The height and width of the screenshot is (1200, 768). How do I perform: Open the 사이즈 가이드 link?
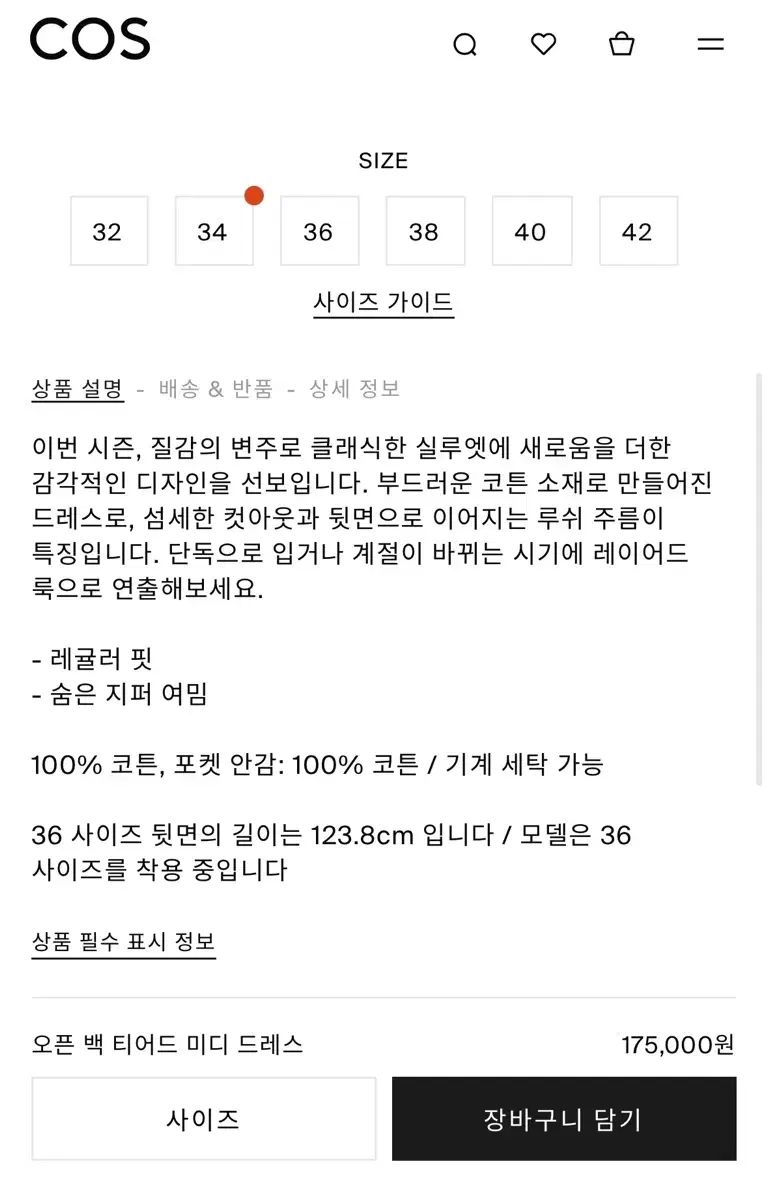click(x=383, y=302)
